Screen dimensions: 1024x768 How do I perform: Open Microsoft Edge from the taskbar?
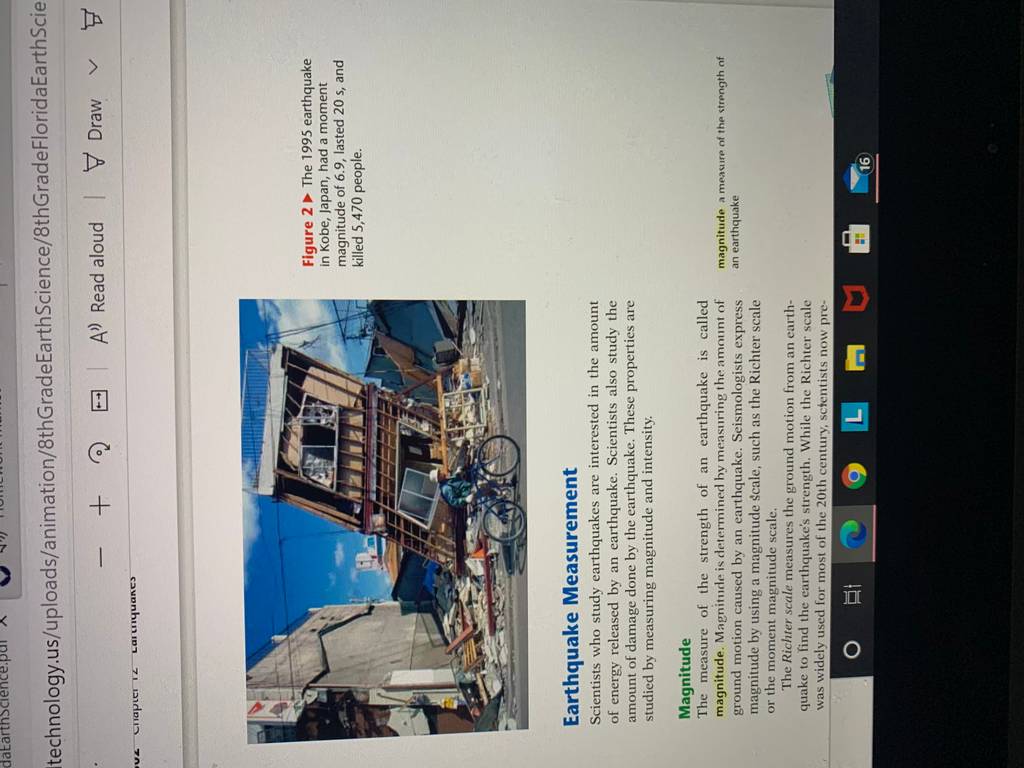[x=853, y=534]
